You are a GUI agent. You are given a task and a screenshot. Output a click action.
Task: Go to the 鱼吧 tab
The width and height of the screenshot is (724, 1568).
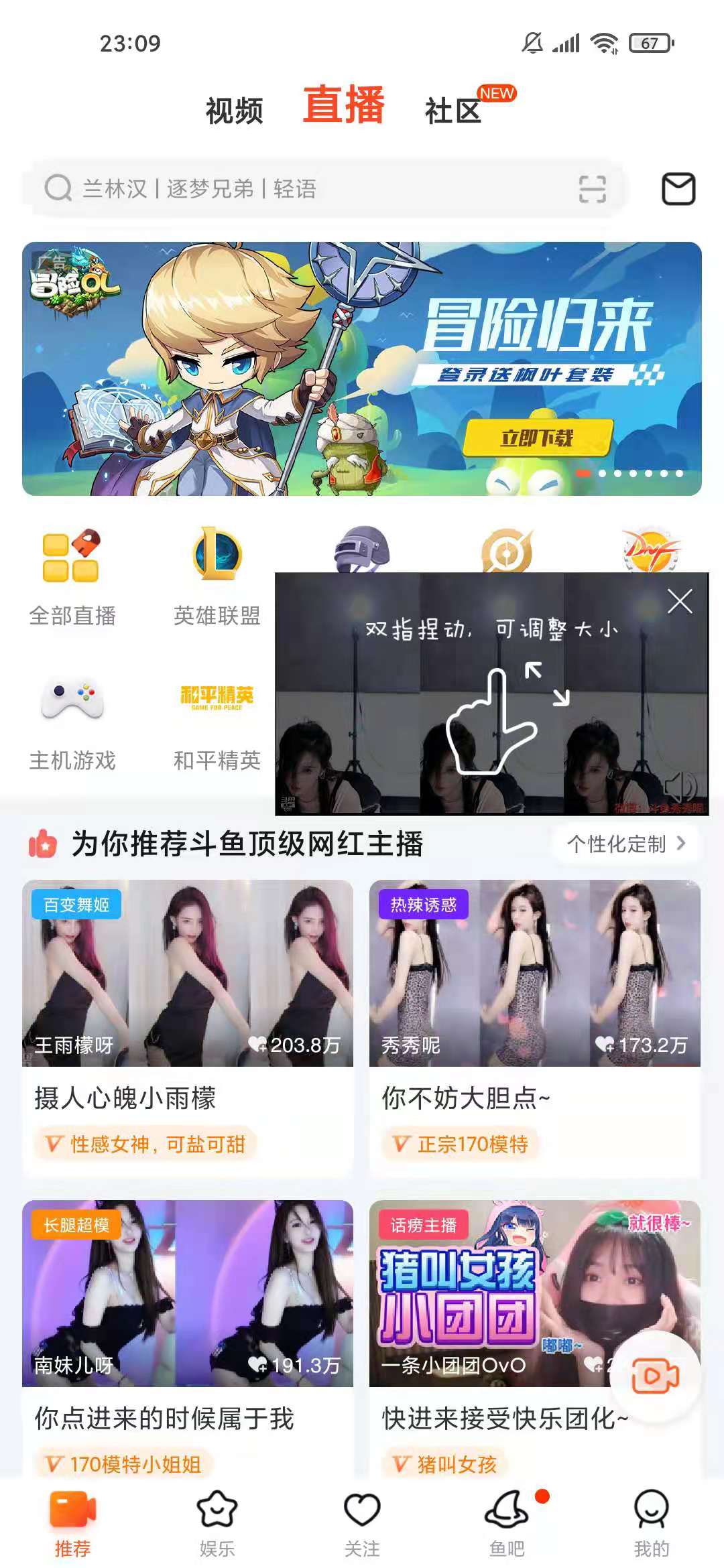click(507, 1522)
